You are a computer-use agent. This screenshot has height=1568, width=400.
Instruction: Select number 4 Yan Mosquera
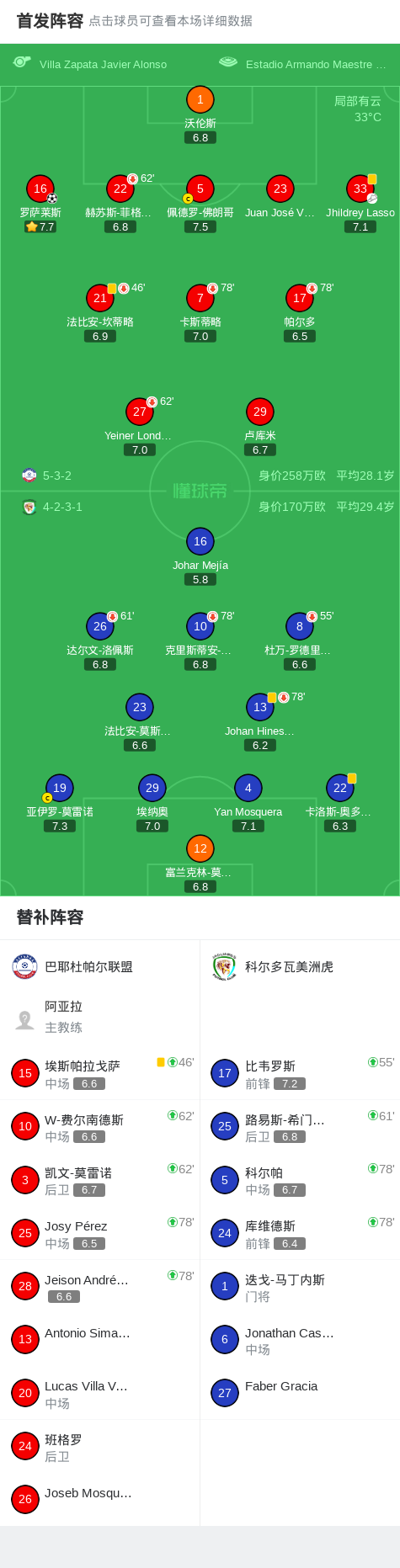[248, 803]
